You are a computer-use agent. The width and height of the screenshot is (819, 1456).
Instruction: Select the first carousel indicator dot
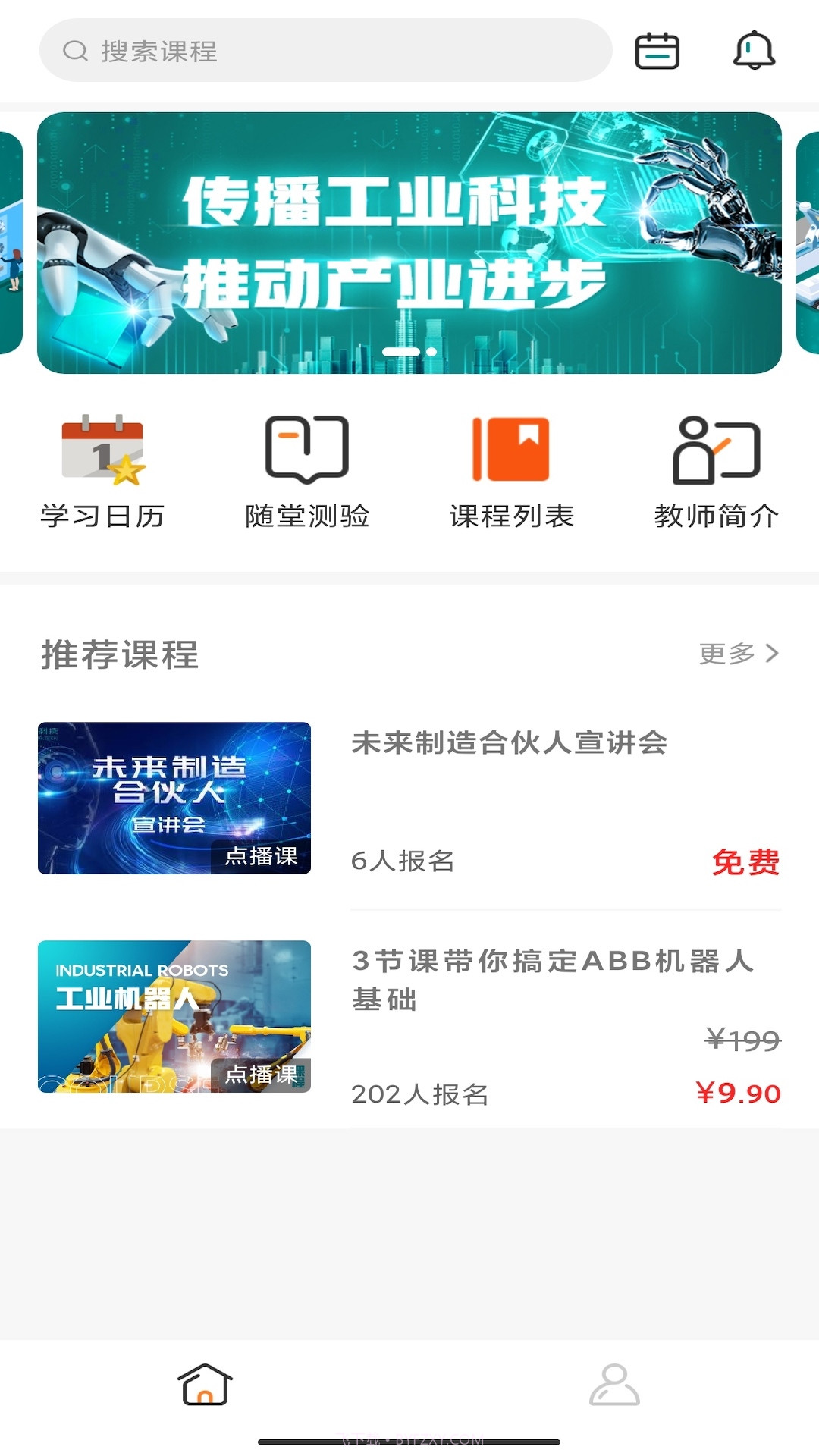click(x=402, y=351)
